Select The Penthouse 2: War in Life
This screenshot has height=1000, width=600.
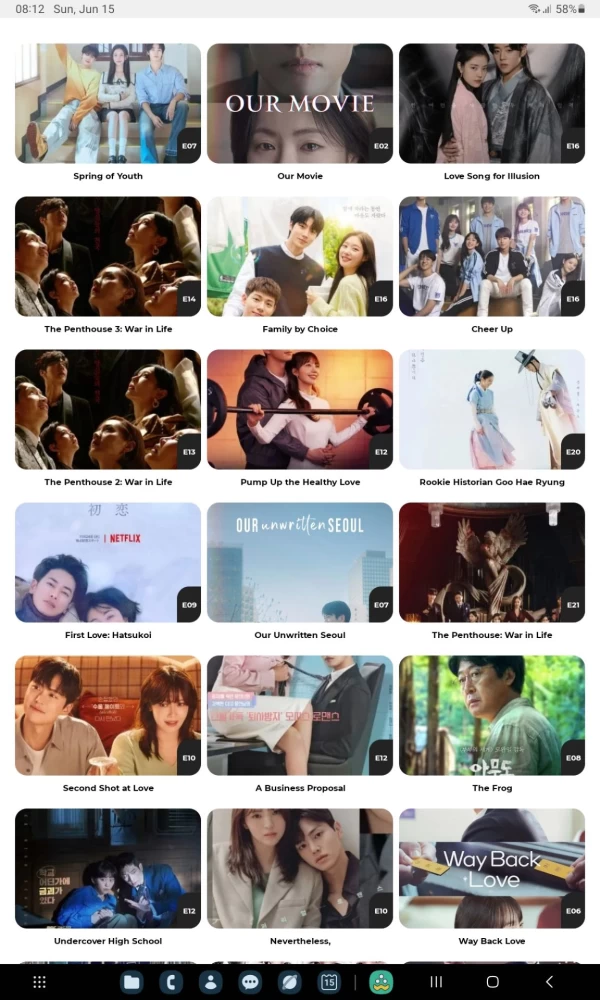coord(108,409)
